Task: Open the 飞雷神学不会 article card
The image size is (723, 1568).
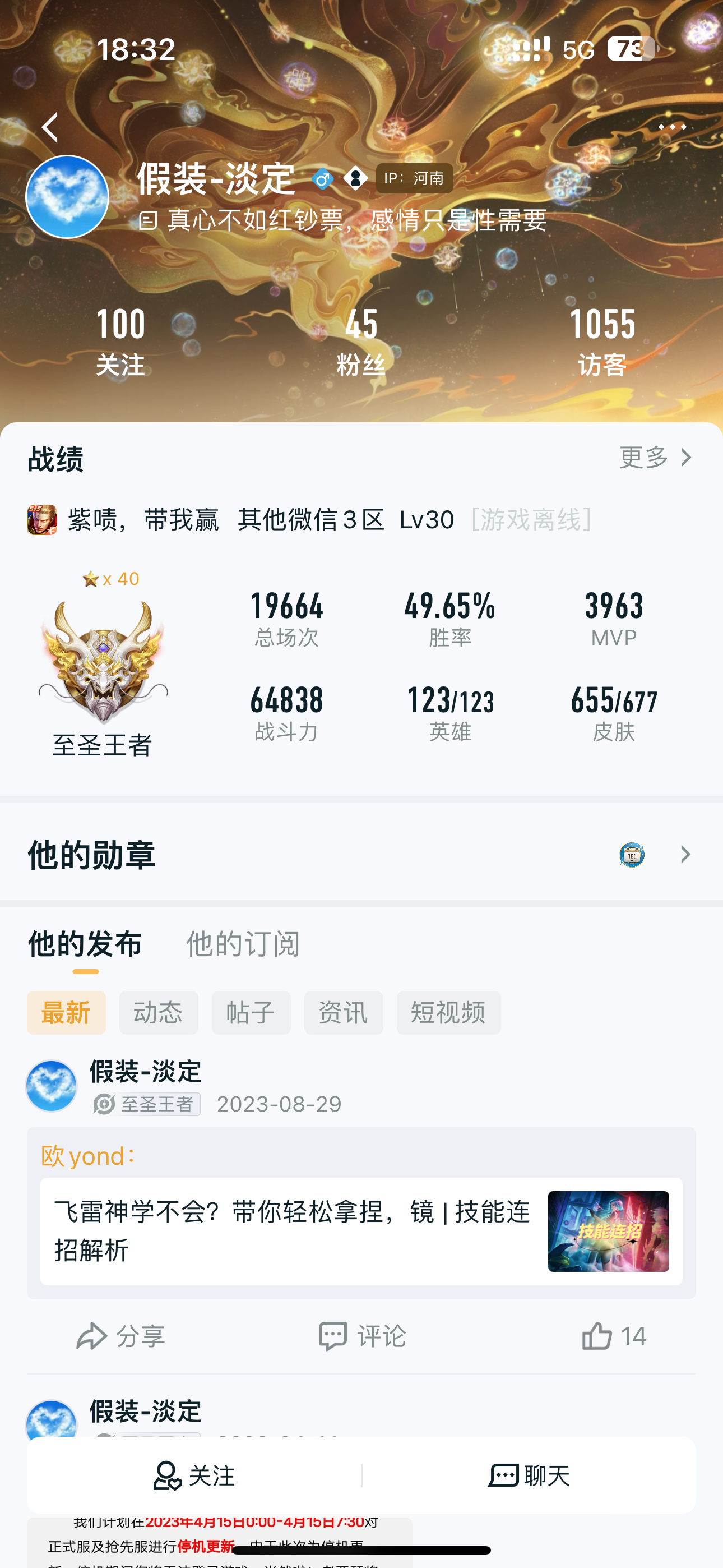Action: 360,1231
